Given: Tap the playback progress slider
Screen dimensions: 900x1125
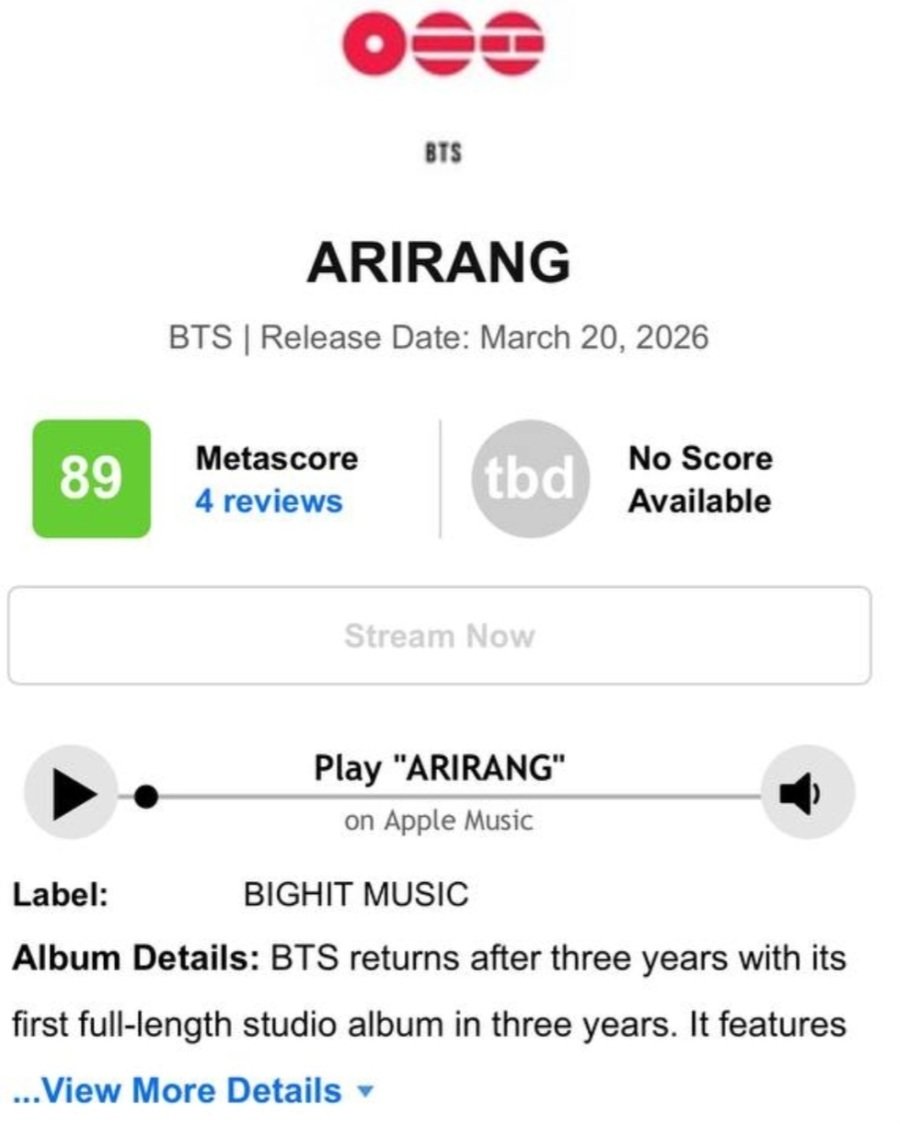Looking at the screenshot, I should 450,797.
